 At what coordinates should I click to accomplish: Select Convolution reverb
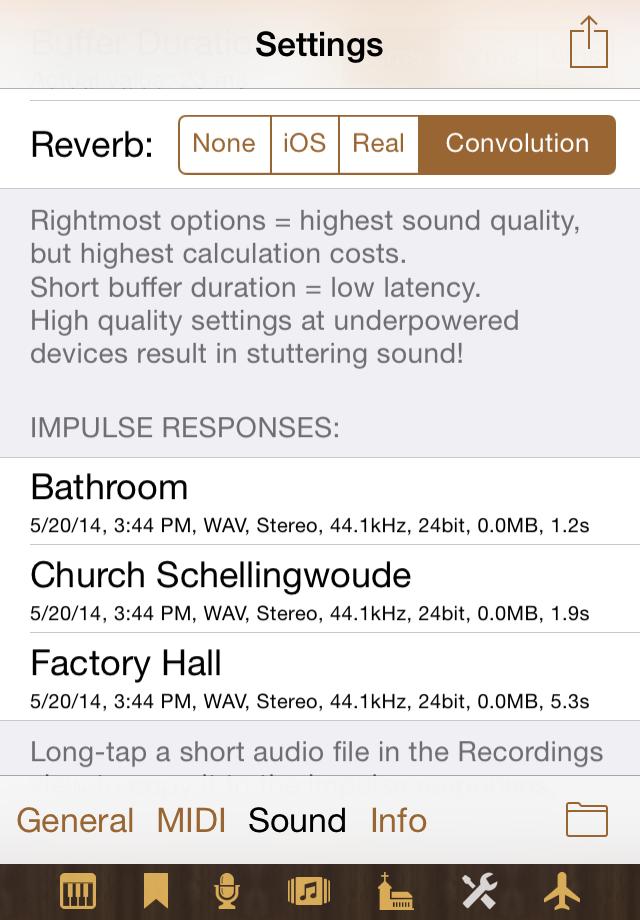pyautogui.click(x=517, y=144)
